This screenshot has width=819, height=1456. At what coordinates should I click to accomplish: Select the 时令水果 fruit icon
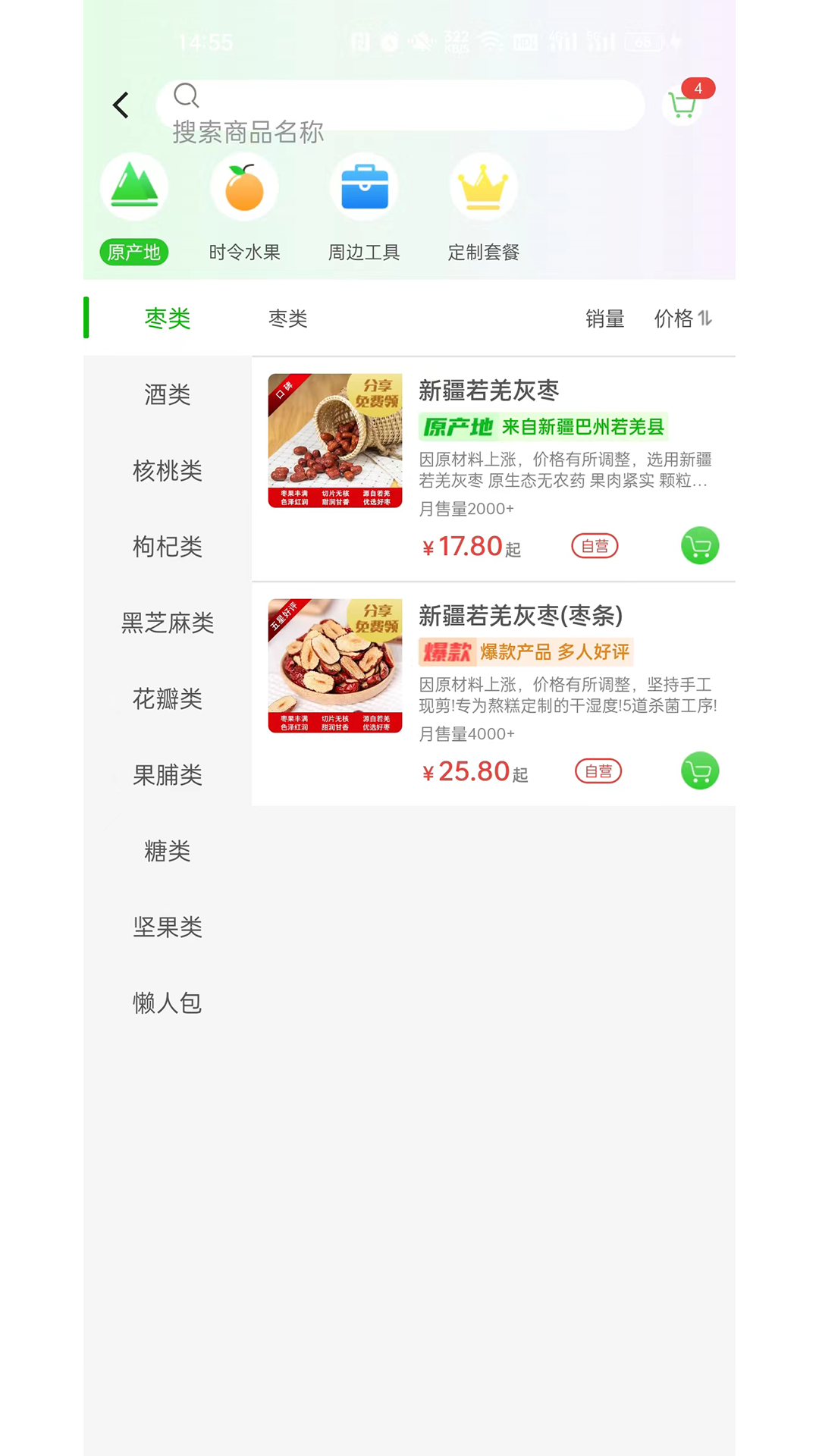coord(244,187)
